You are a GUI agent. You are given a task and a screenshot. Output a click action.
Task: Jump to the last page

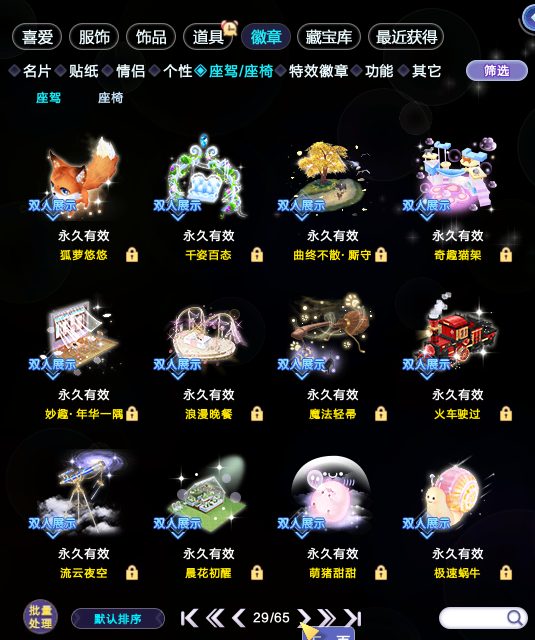(x=352, y=618)
